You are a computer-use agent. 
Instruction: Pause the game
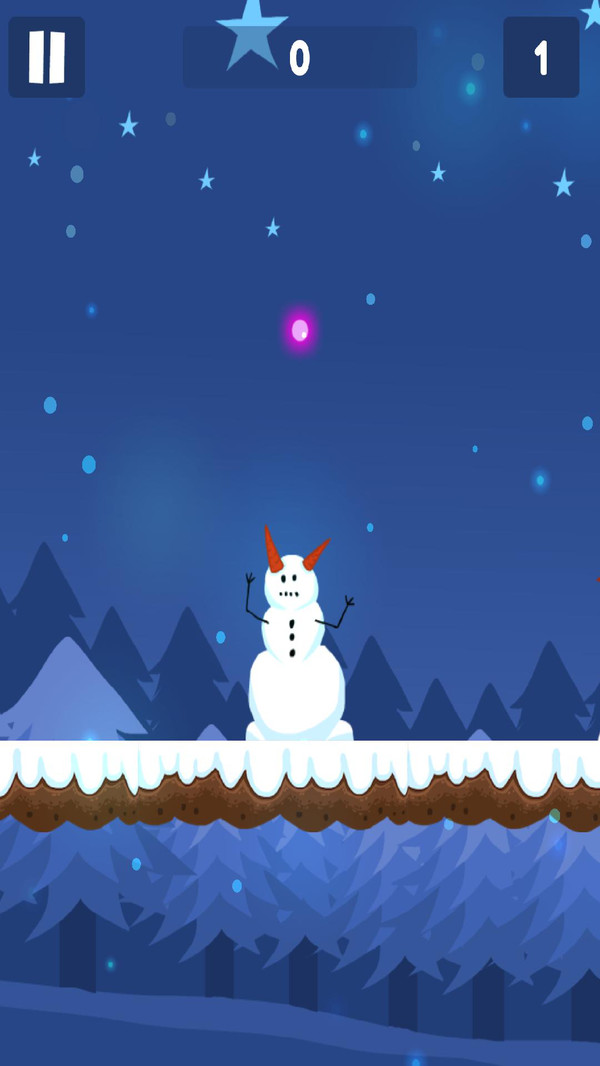(46, 57)
